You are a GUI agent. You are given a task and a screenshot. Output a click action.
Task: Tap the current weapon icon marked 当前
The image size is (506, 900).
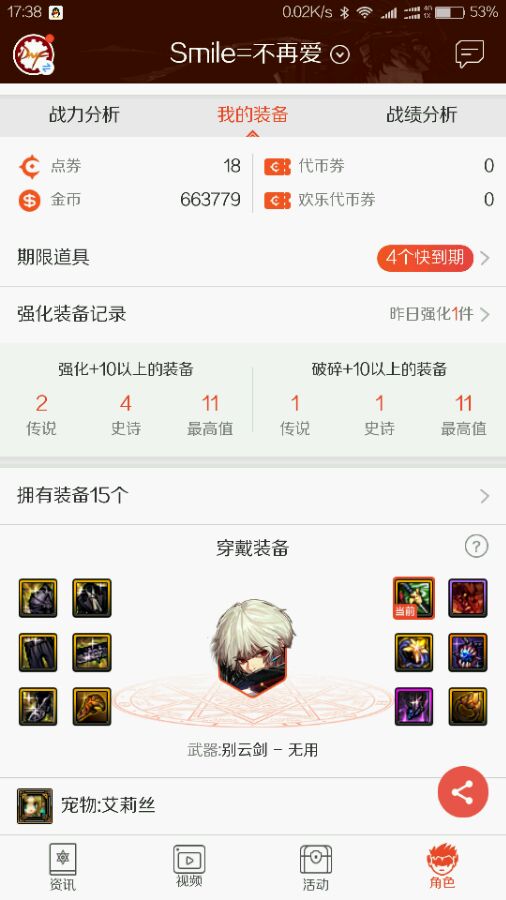click(x=414, y=598)
